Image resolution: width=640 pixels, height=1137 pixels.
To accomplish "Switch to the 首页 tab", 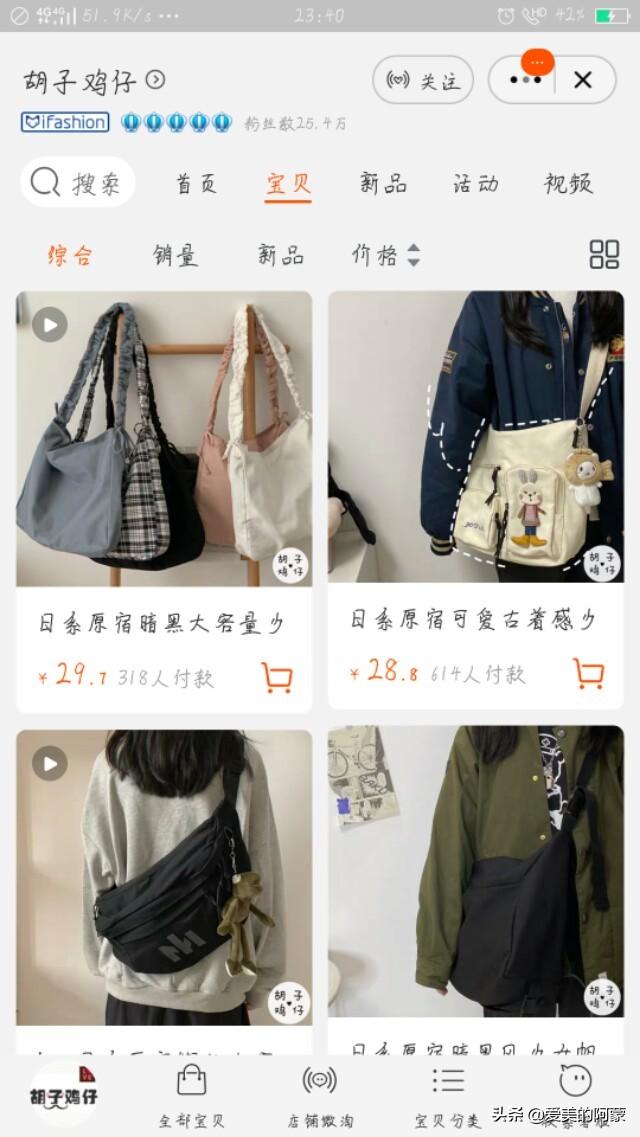I will click(x=196, y=184).
